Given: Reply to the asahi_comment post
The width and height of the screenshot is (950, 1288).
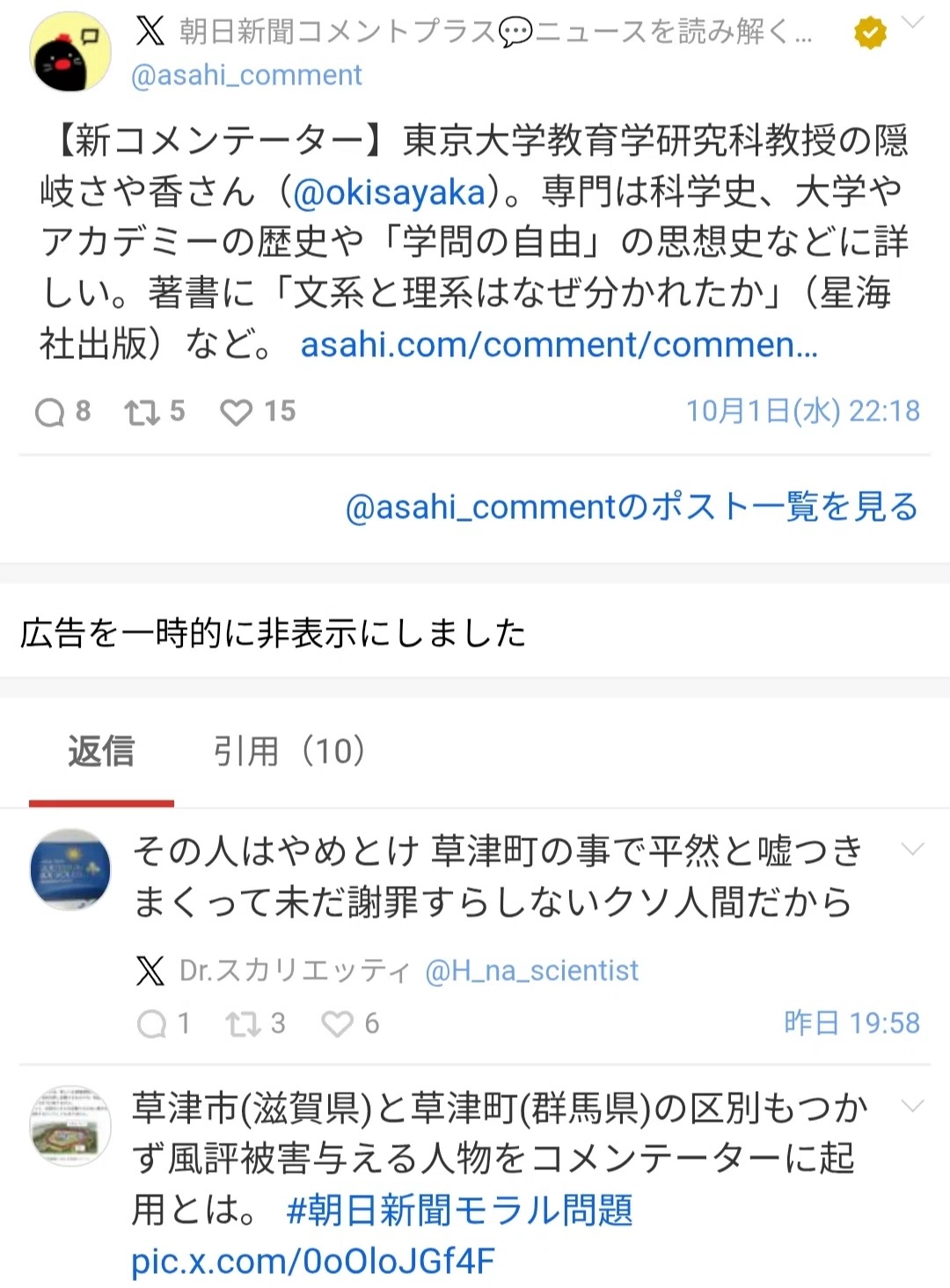Looking at the screenshot, I should coord(51,412).
